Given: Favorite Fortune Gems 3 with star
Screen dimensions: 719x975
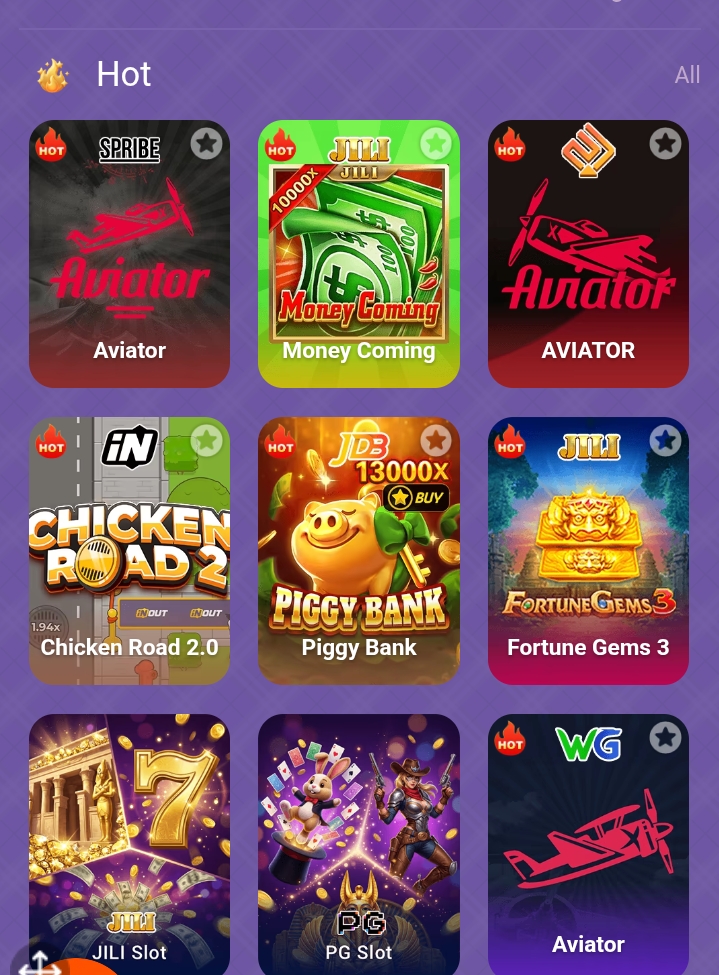Looking at the screenshot, I should click(x=665, y=441).
